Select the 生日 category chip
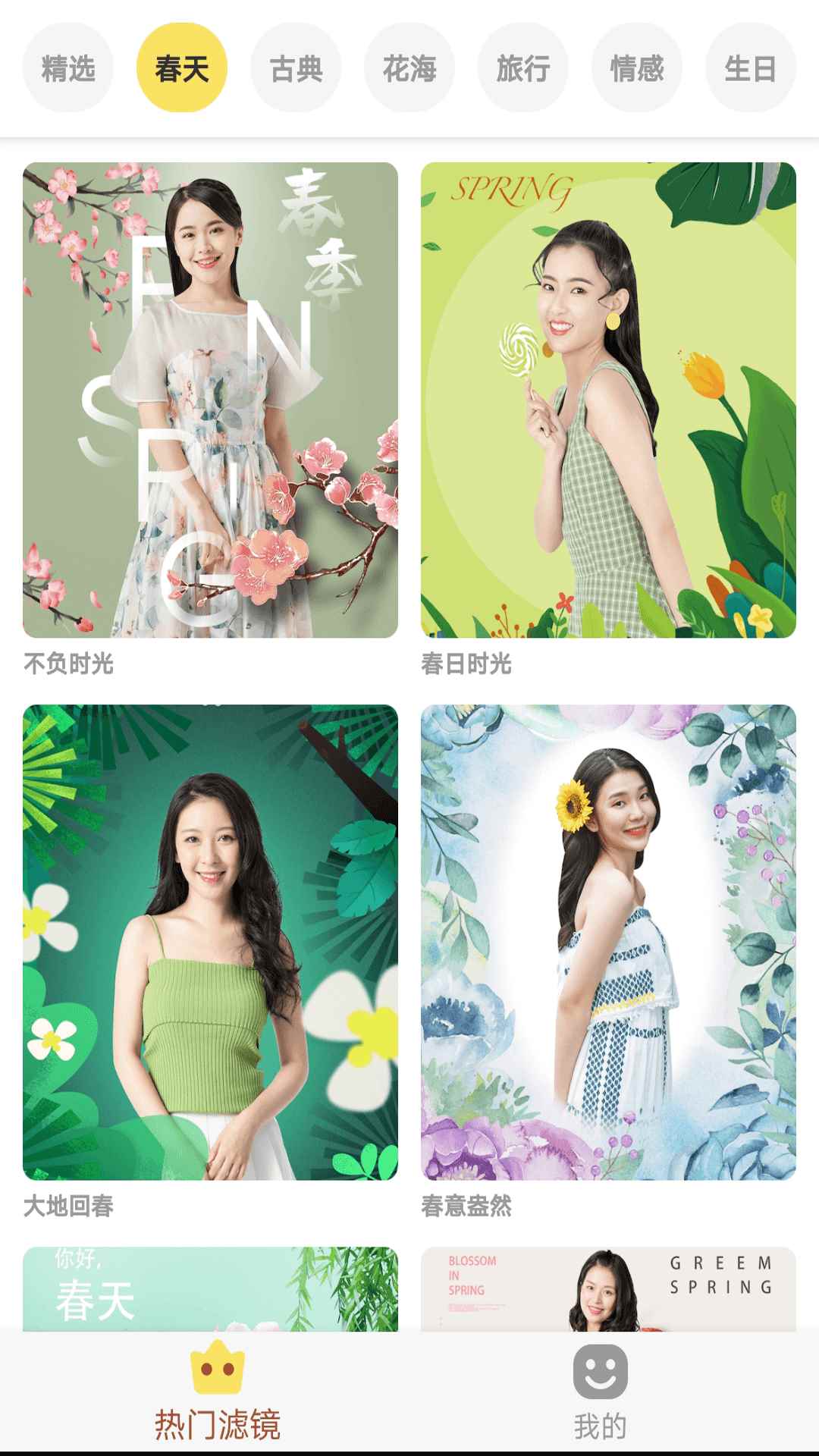This screenshot has height=1456, width=819. (751, 68)
